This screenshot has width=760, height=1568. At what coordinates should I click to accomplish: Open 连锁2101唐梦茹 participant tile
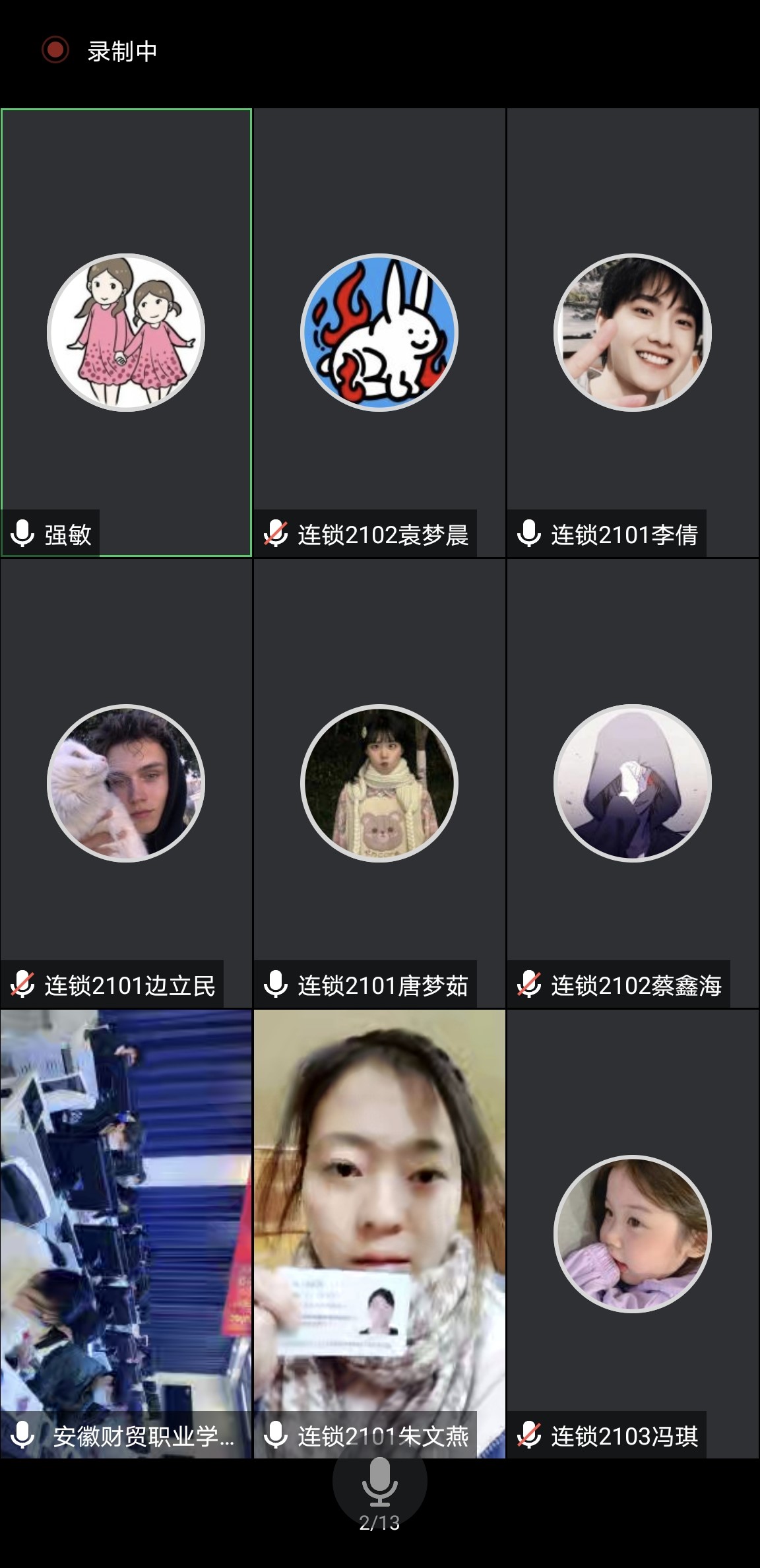click(379, 783)
